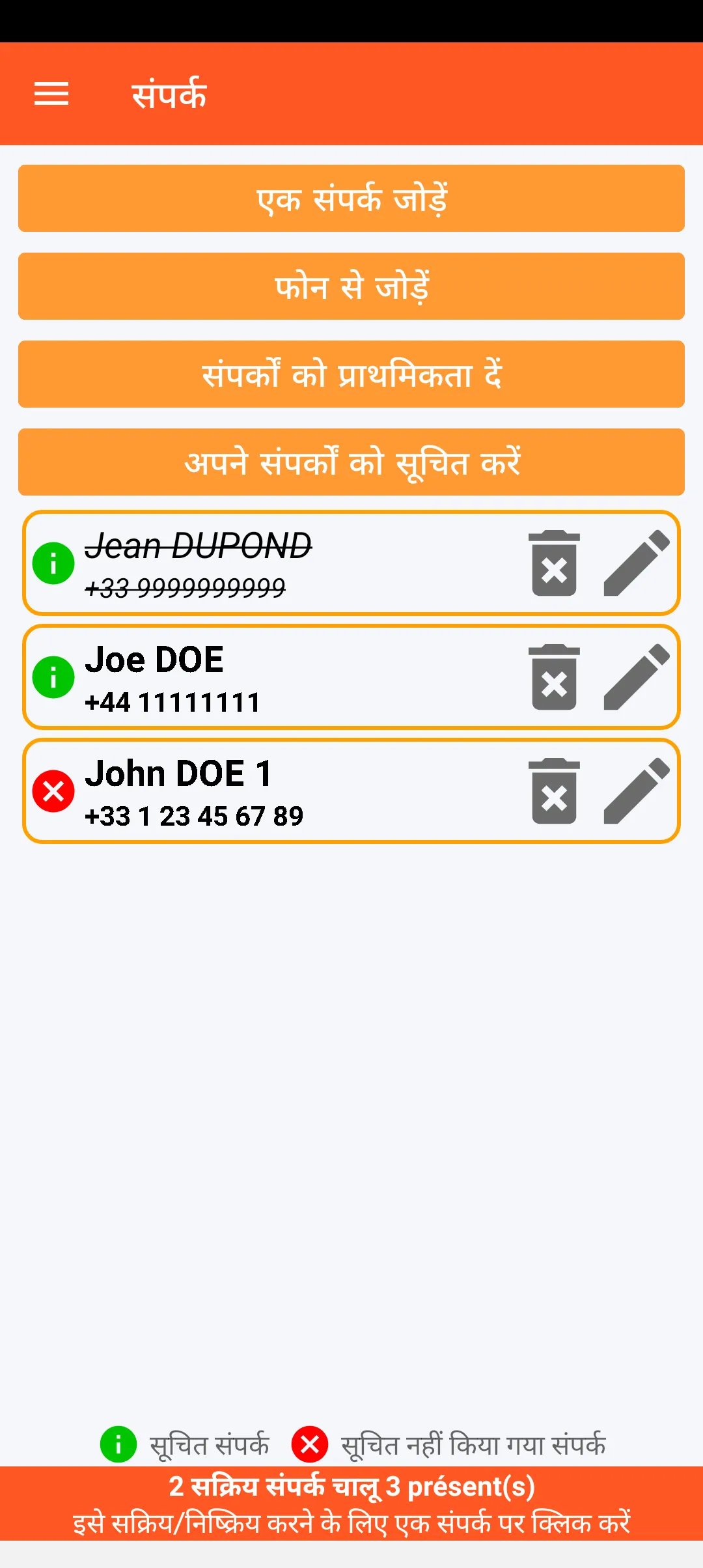Delete the Joe DOE contact

point(554,677)
